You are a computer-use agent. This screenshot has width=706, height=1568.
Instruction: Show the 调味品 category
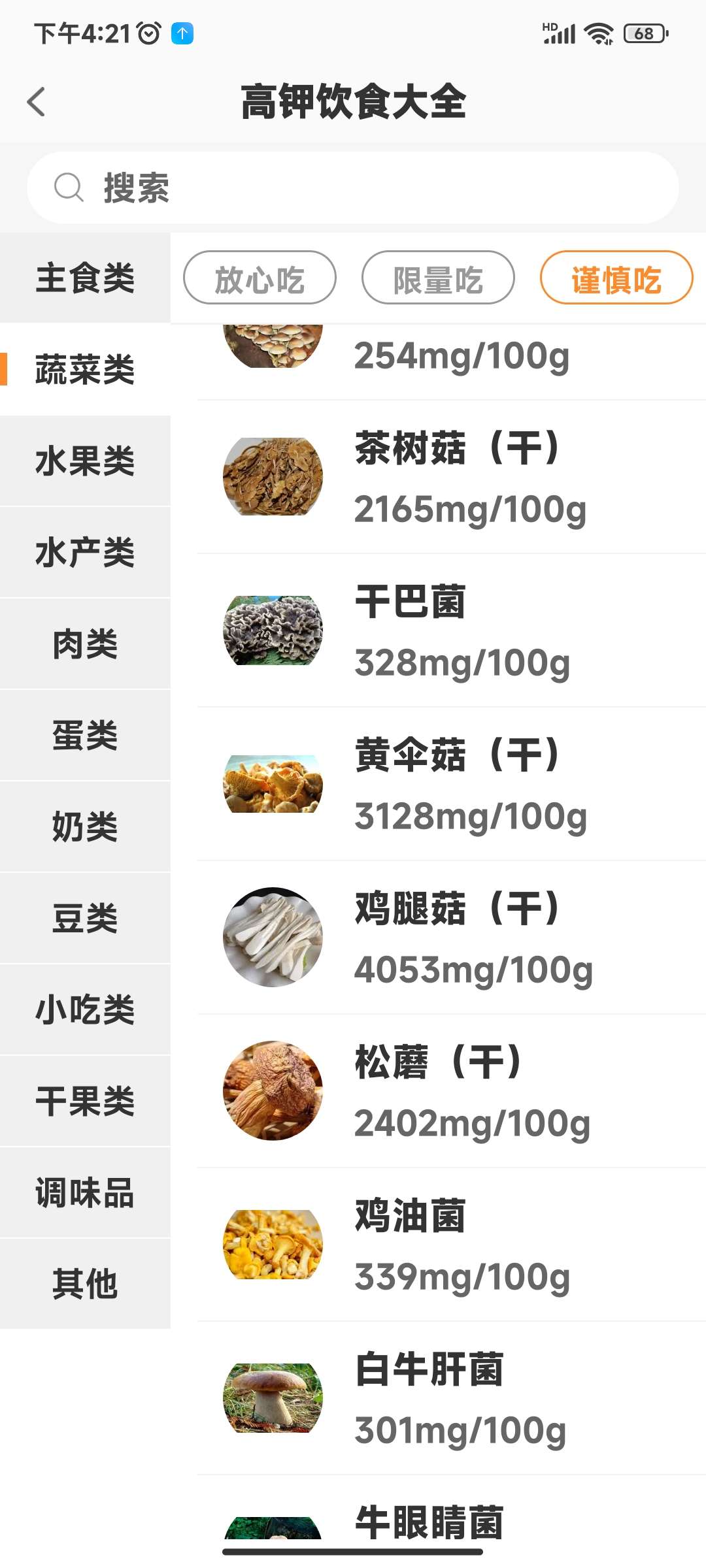point(85,1193)
